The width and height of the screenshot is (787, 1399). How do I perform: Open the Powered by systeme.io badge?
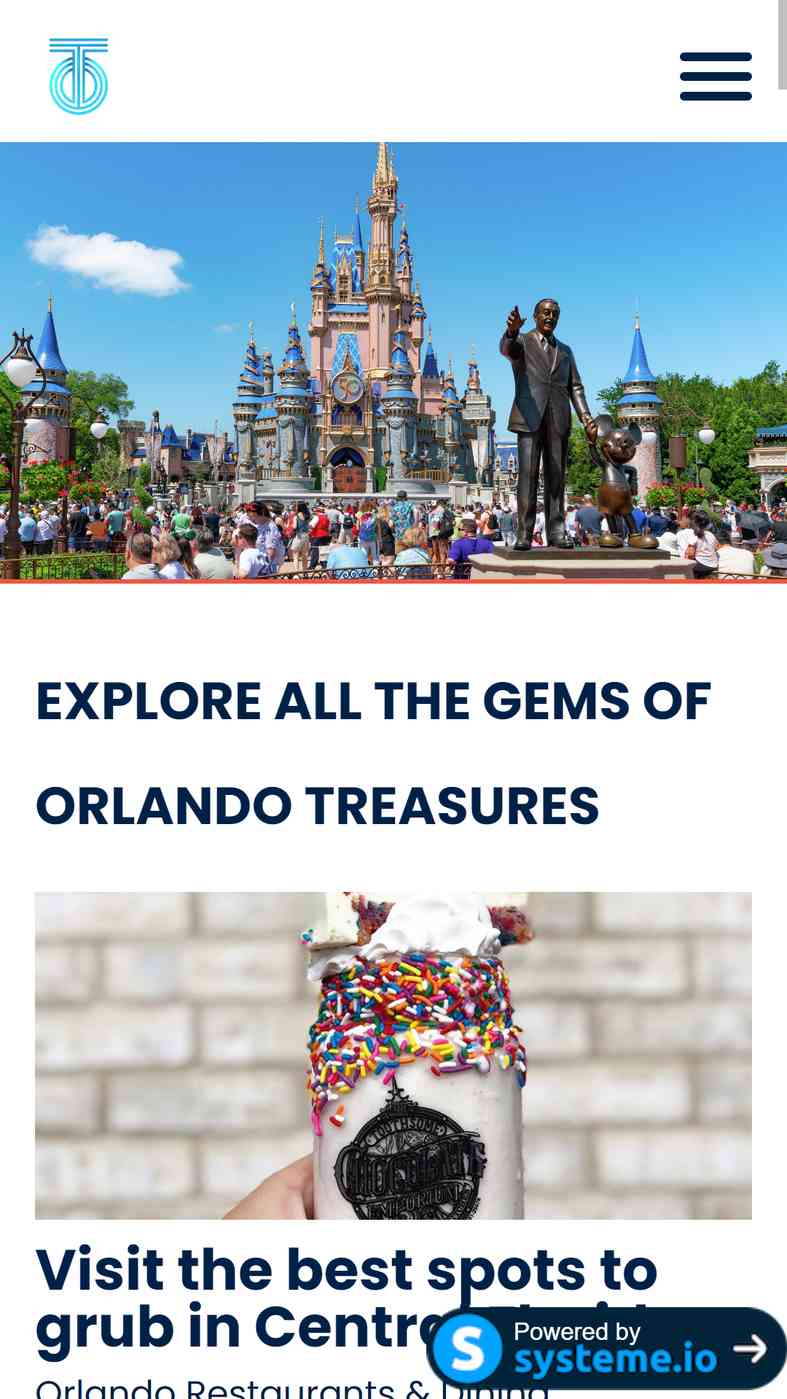606,1347
